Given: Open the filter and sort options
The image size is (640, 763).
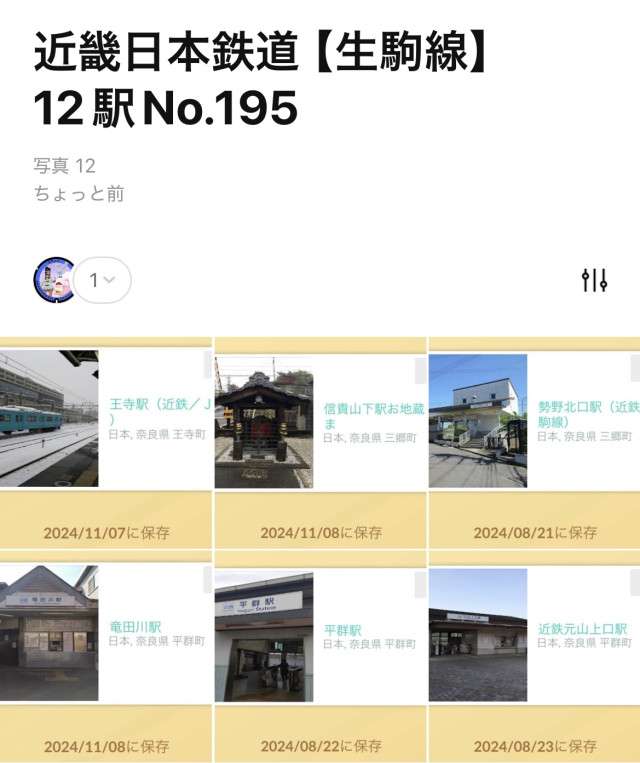Looking at the screenshot, I should [x=594, y=280].
